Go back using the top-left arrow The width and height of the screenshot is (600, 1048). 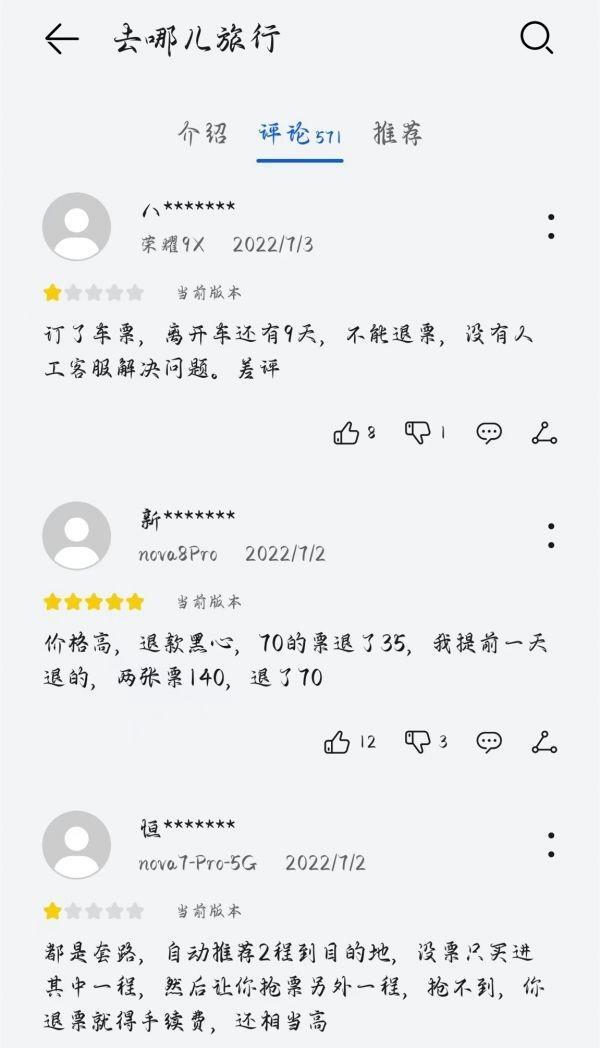(x=61, y=39)
